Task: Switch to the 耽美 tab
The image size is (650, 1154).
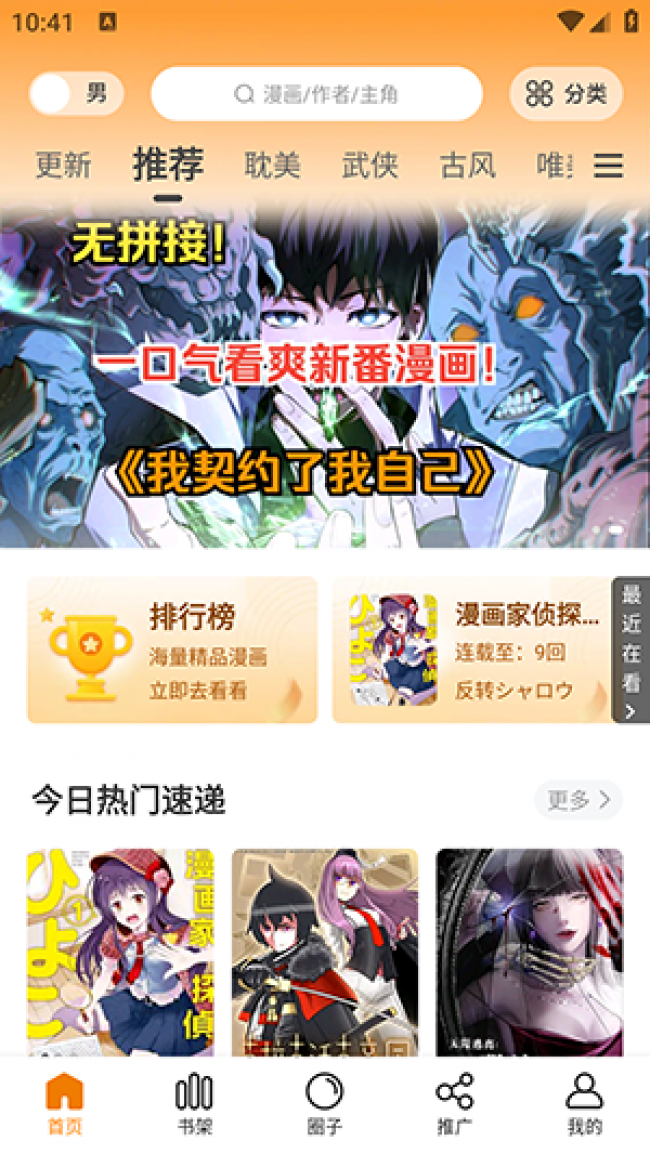Action: [272, 165]
